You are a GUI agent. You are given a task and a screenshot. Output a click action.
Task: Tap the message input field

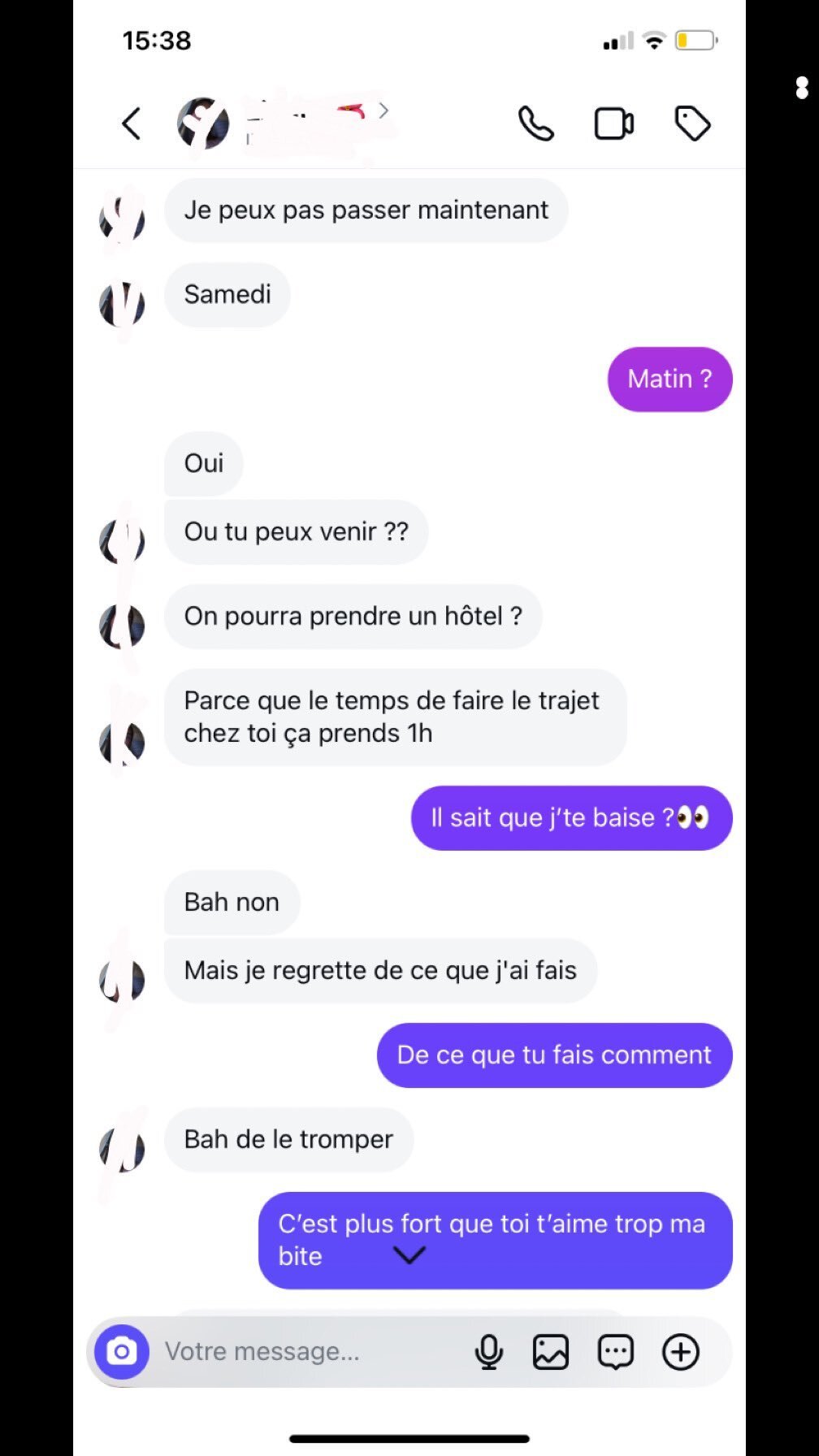click(x=309, y=1351)
